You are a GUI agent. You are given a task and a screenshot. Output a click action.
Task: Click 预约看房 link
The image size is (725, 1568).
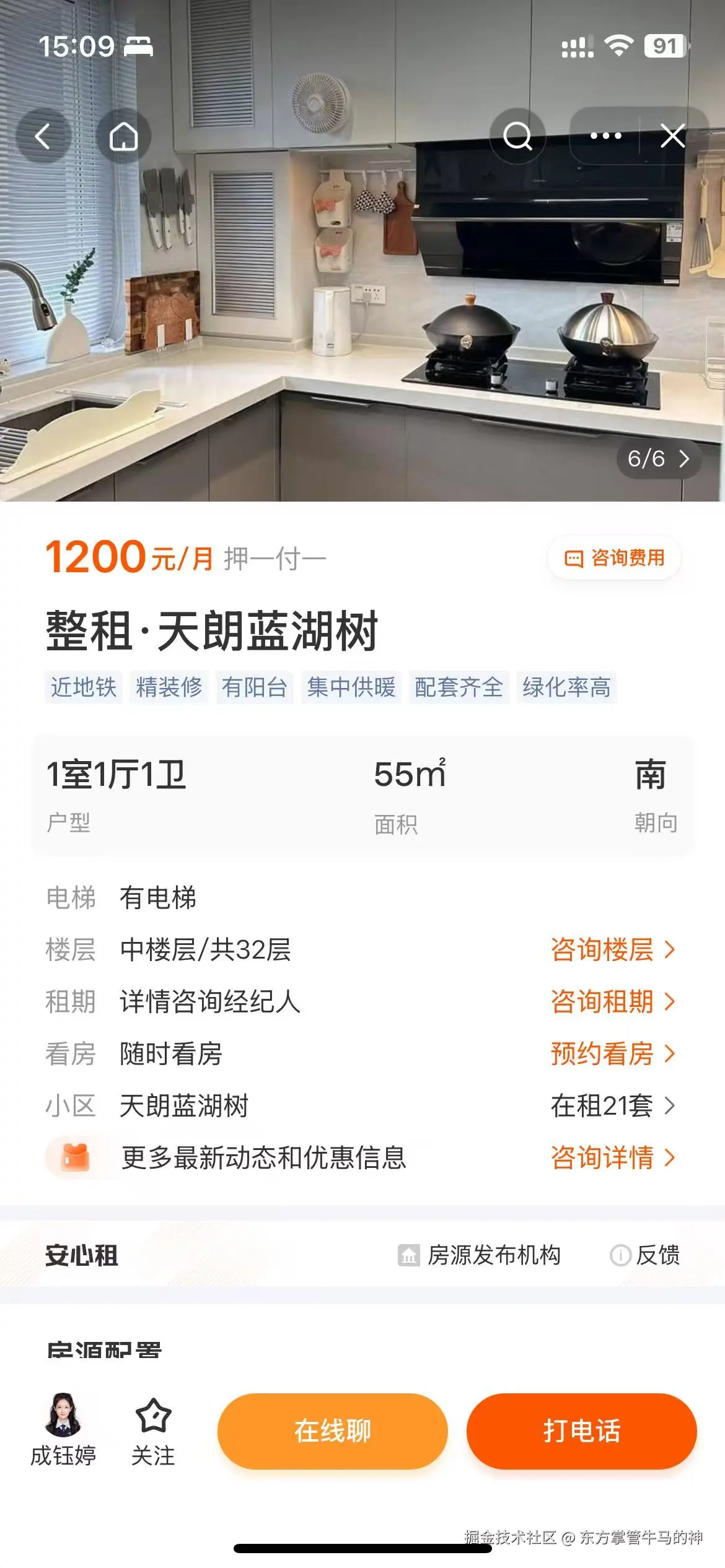[601, 1052]
